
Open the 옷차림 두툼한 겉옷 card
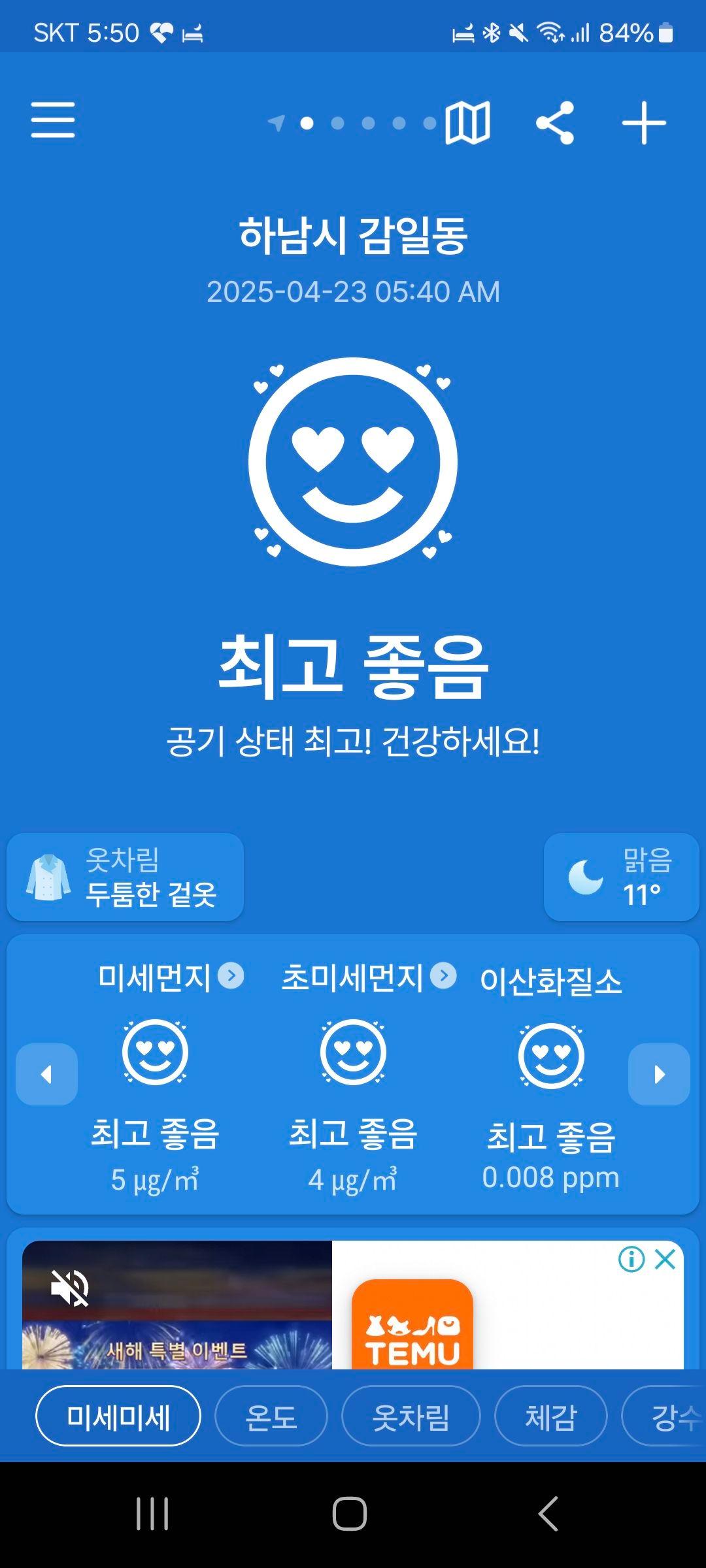pos(125,877)
